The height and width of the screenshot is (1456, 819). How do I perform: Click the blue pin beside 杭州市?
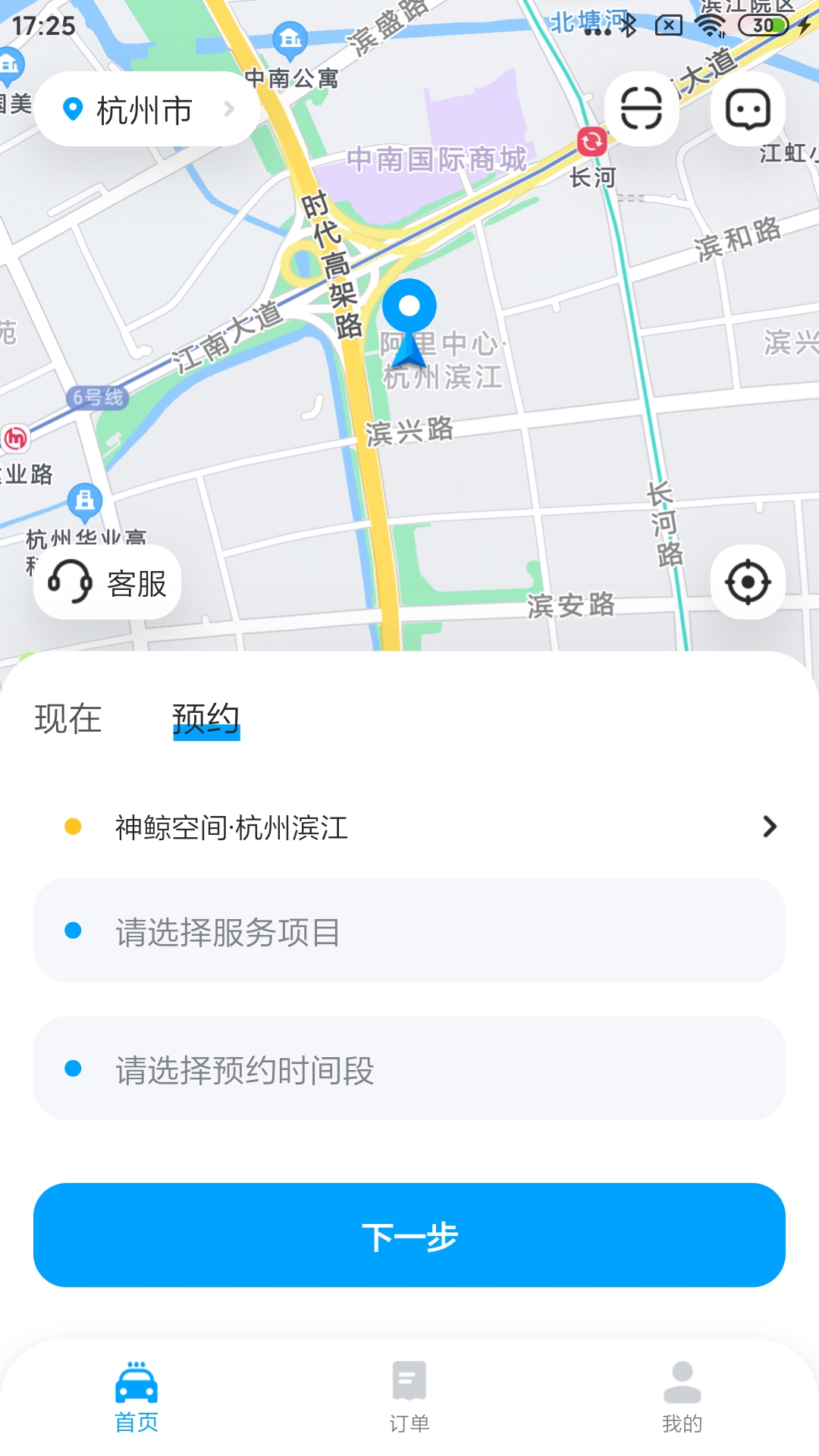click(x=73, y=109)
